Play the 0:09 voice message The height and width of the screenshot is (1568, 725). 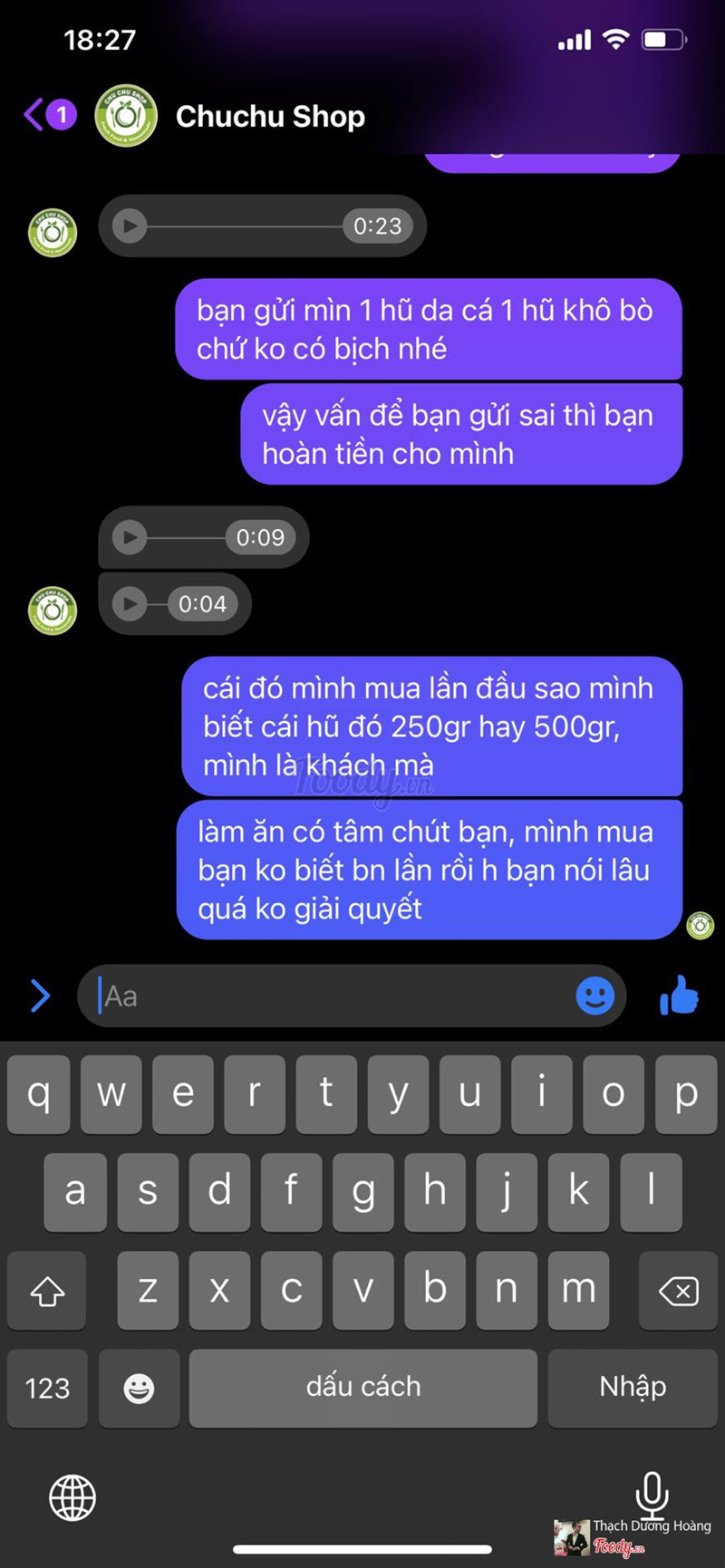click(x=130, y=537)
